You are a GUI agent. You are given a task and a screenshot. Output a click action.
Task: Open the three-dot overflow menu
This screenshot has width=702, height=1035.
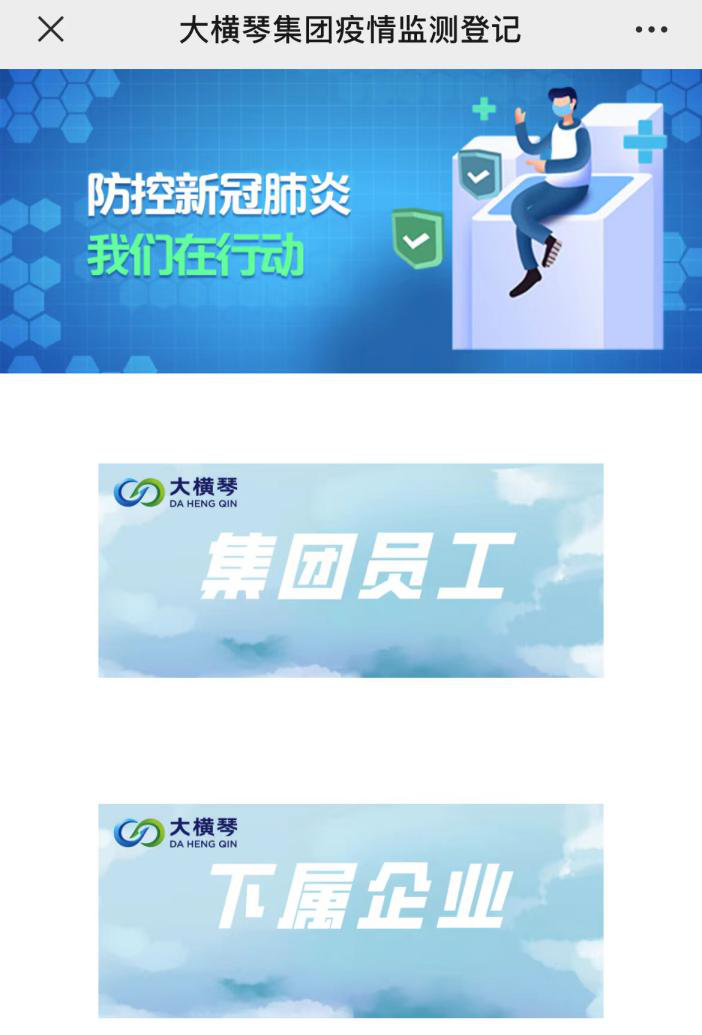(651, 30)
